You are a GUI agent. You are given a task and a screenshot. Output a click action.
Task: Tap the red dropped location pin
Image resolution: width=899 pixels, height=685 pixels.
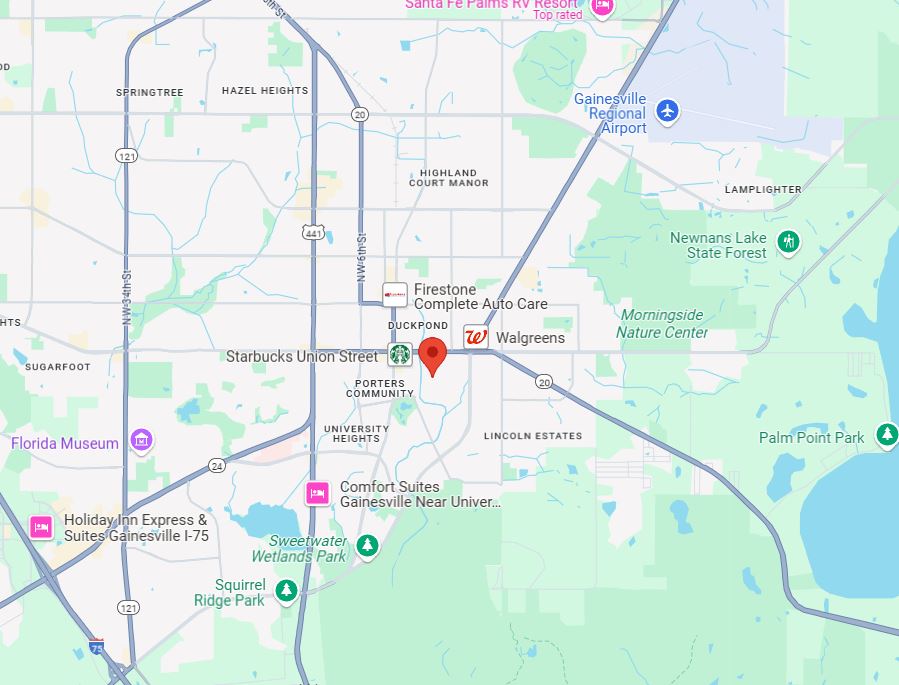click(432, 355)
